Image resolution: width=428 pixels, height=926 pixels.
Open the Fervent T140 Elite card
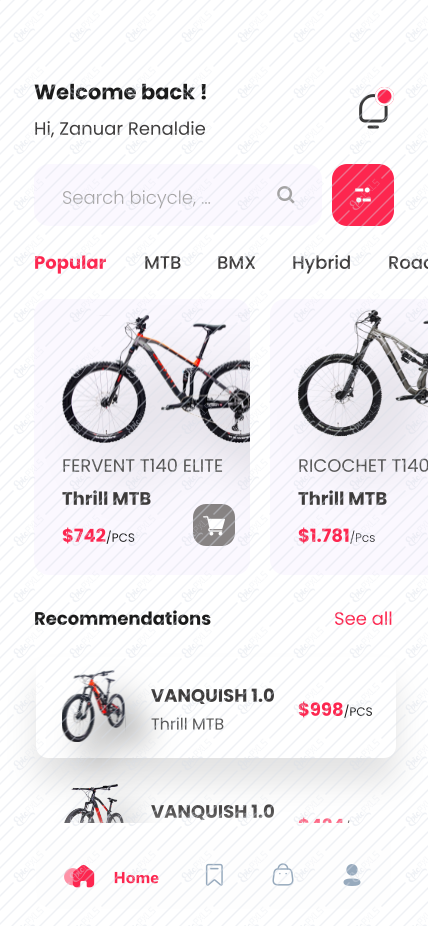click(x=142, y=436)
